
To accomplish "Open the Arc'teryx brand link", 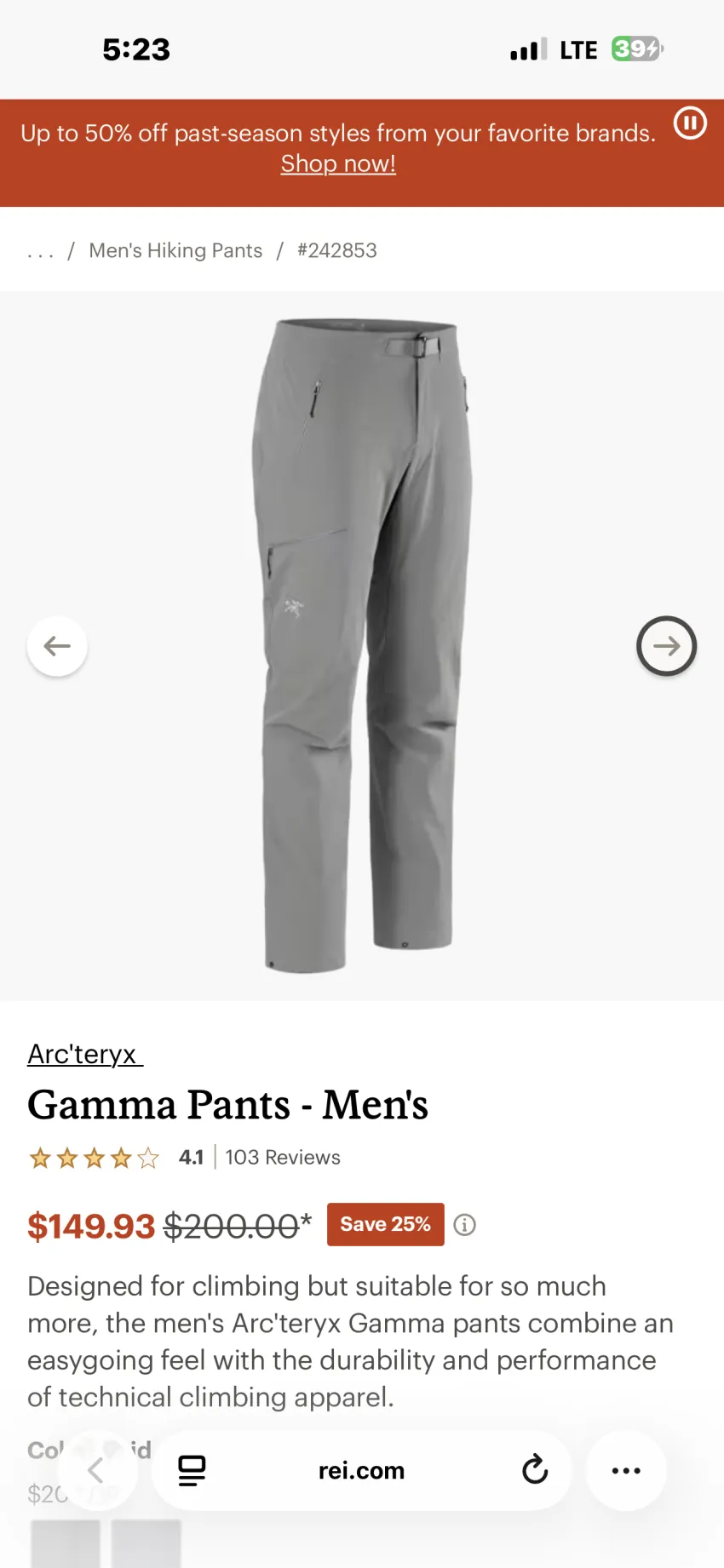I will pos(85,1054).
